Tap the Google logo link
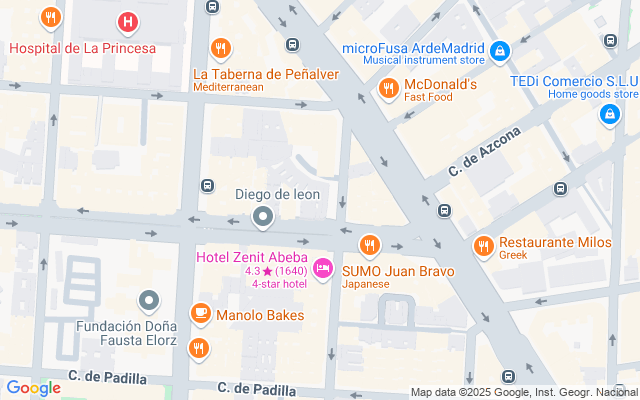 click(x=33, y=388)
